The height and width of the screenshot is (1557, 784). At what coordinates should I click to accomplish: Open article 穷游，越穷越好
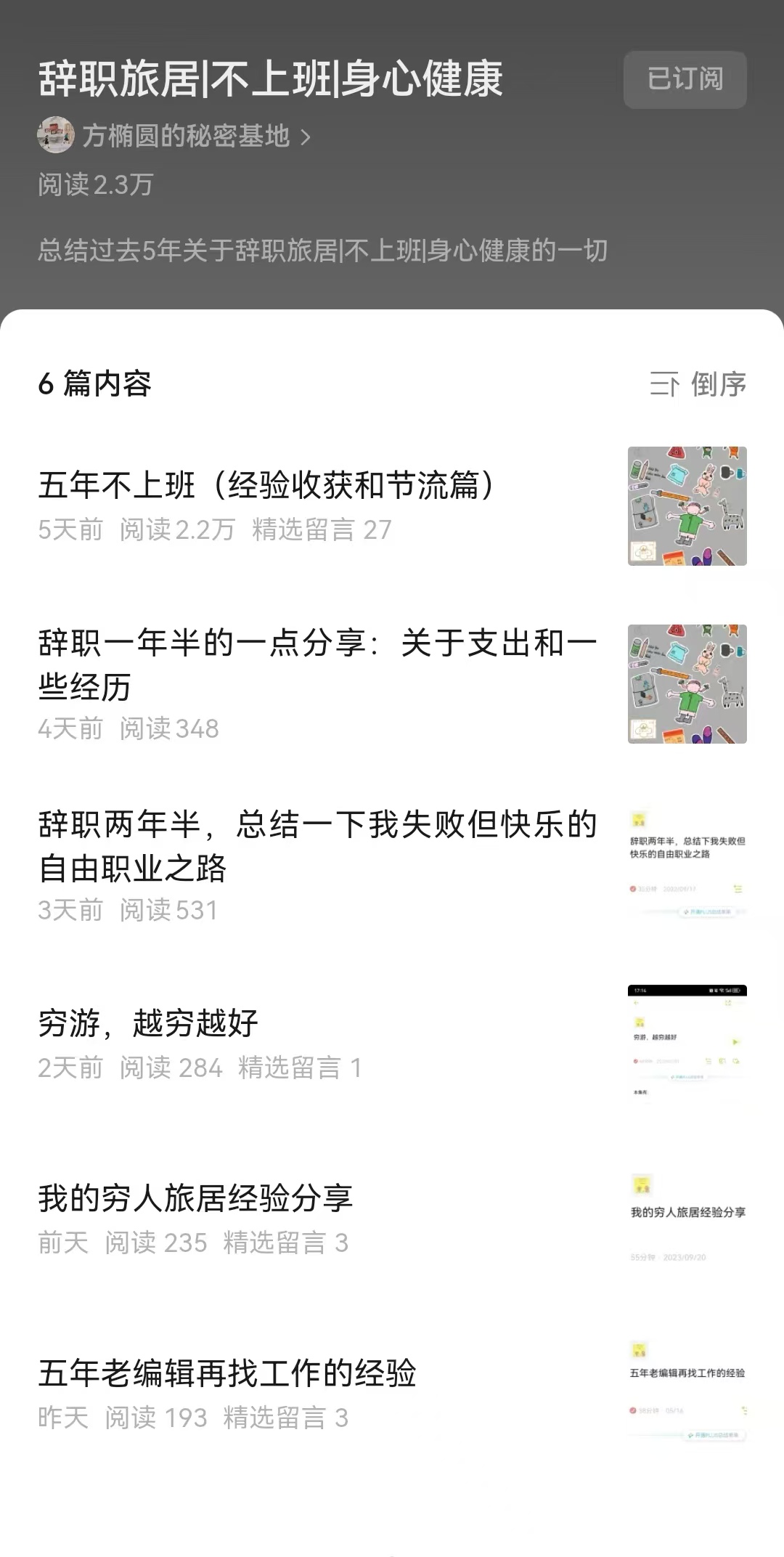(x=149, y=1023)
